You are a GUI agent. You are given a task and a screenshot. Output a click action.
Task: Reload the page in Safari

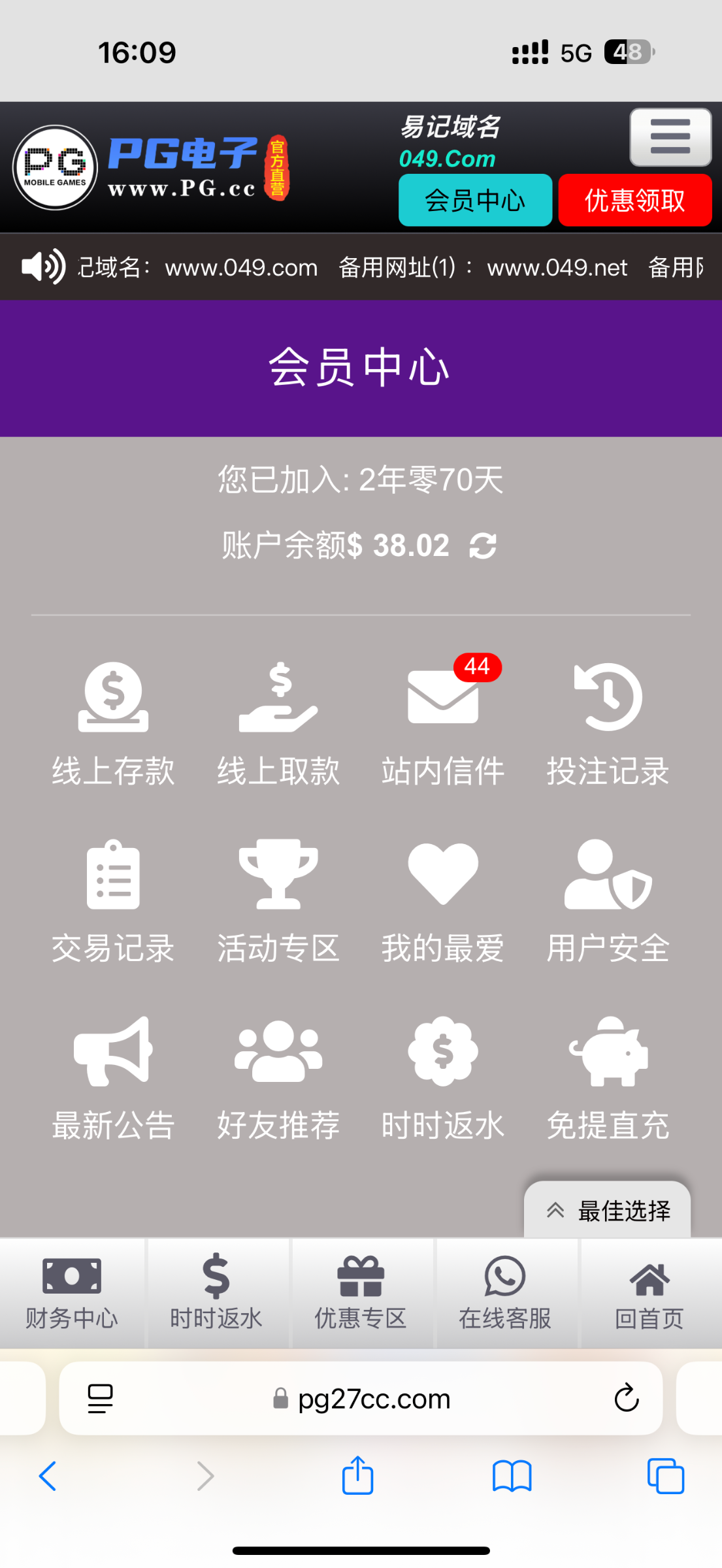pos(626,1398)
